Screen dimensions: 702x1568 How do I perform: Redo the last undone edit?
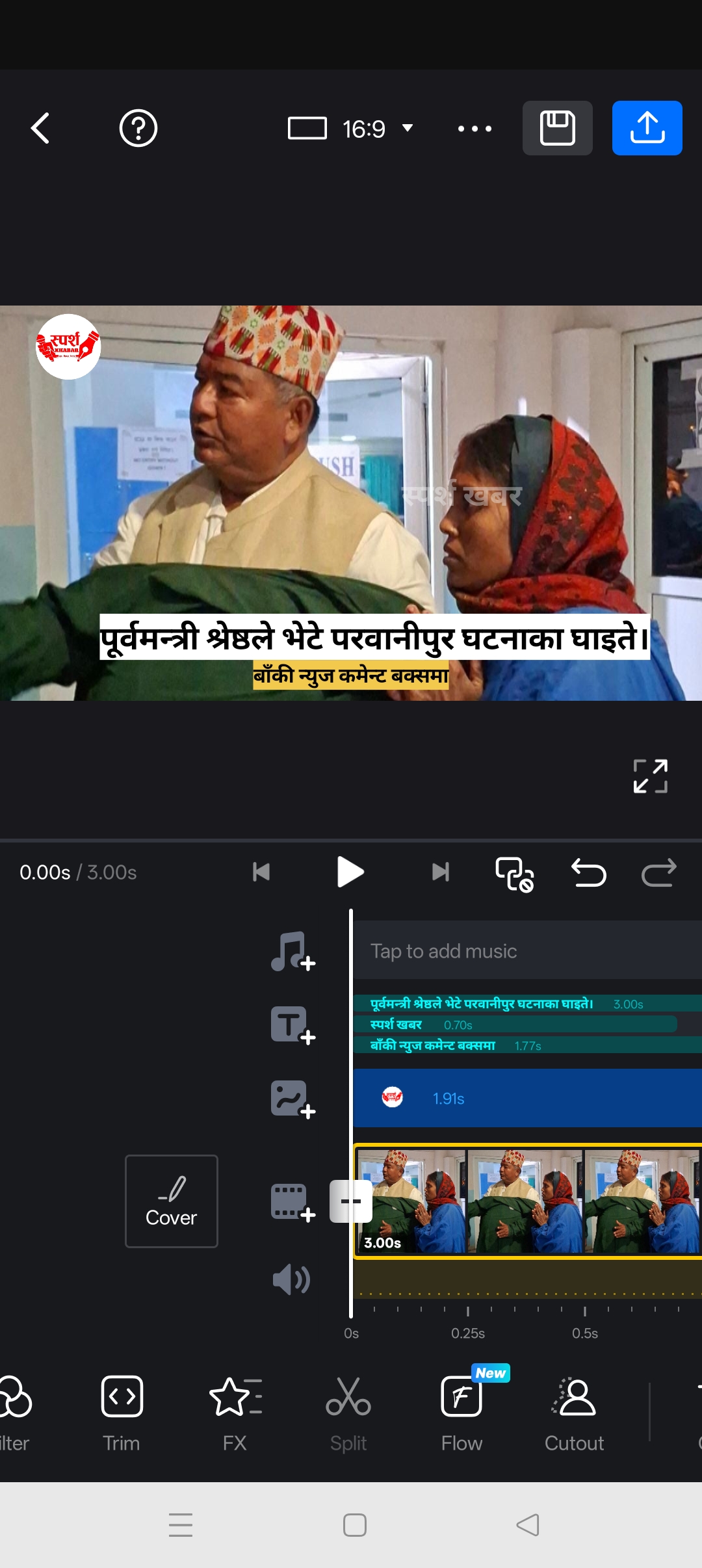click(x=658, y=872)
